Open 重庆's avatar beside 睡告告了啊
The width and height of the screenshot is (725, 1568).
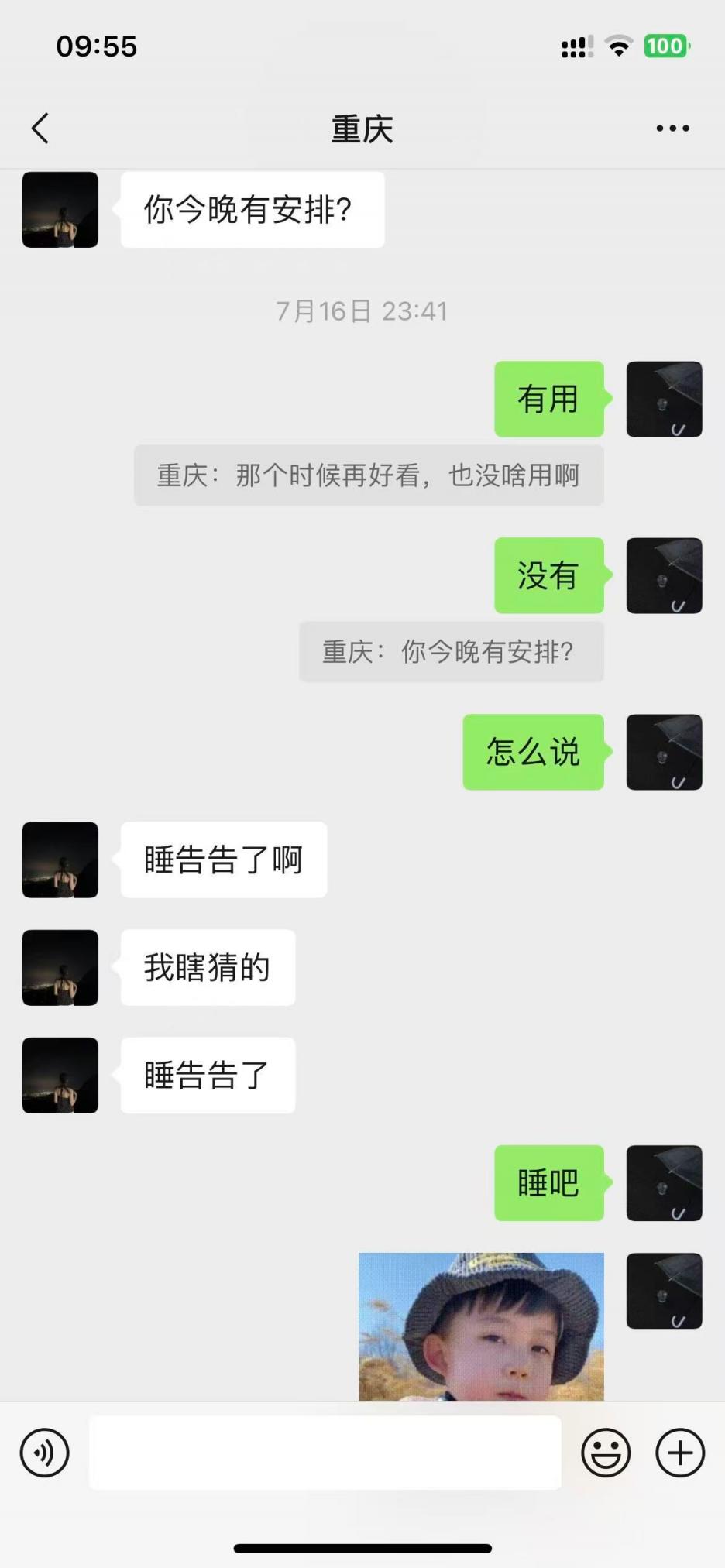point(60,859)
